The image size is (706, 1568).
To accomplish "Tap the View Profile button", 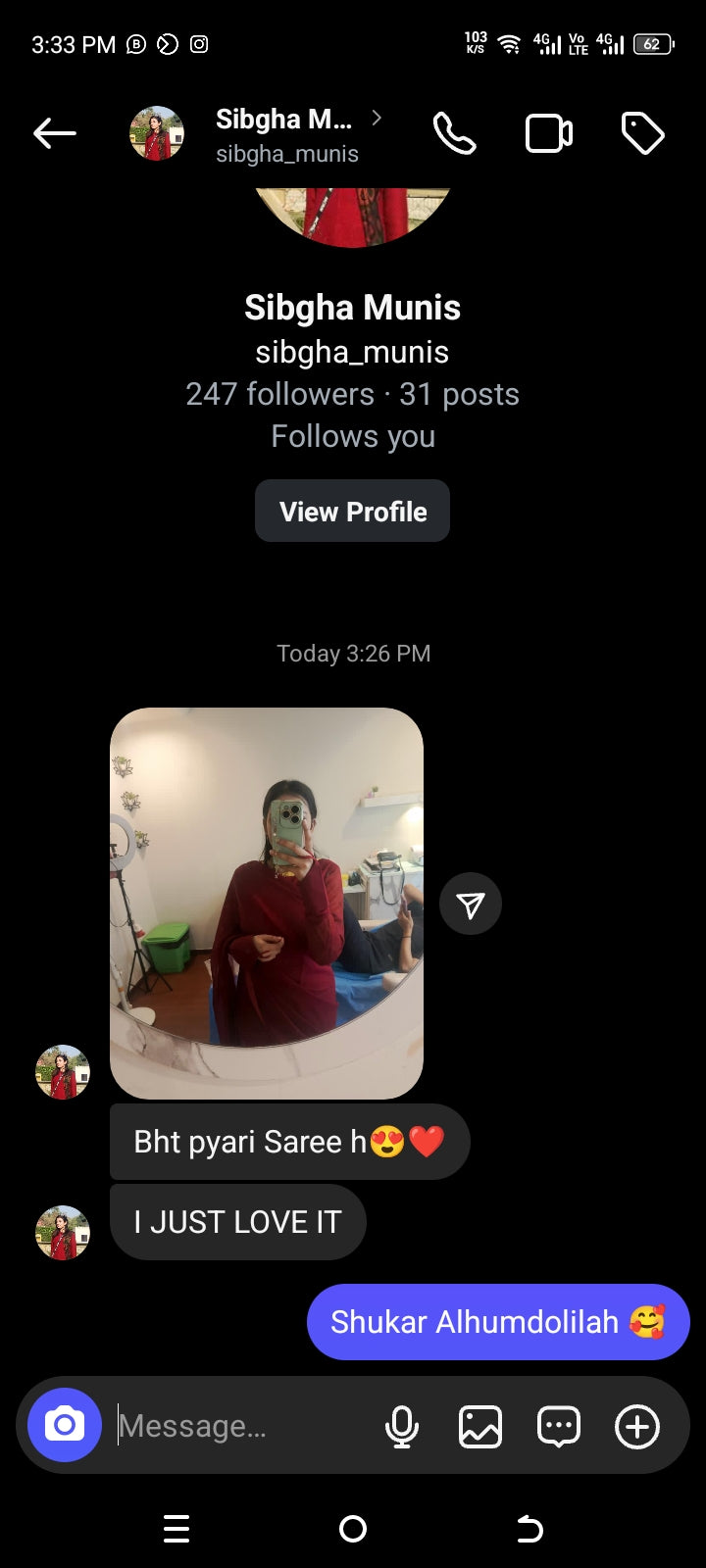I will pyautogui.click(x=353, y=512).
